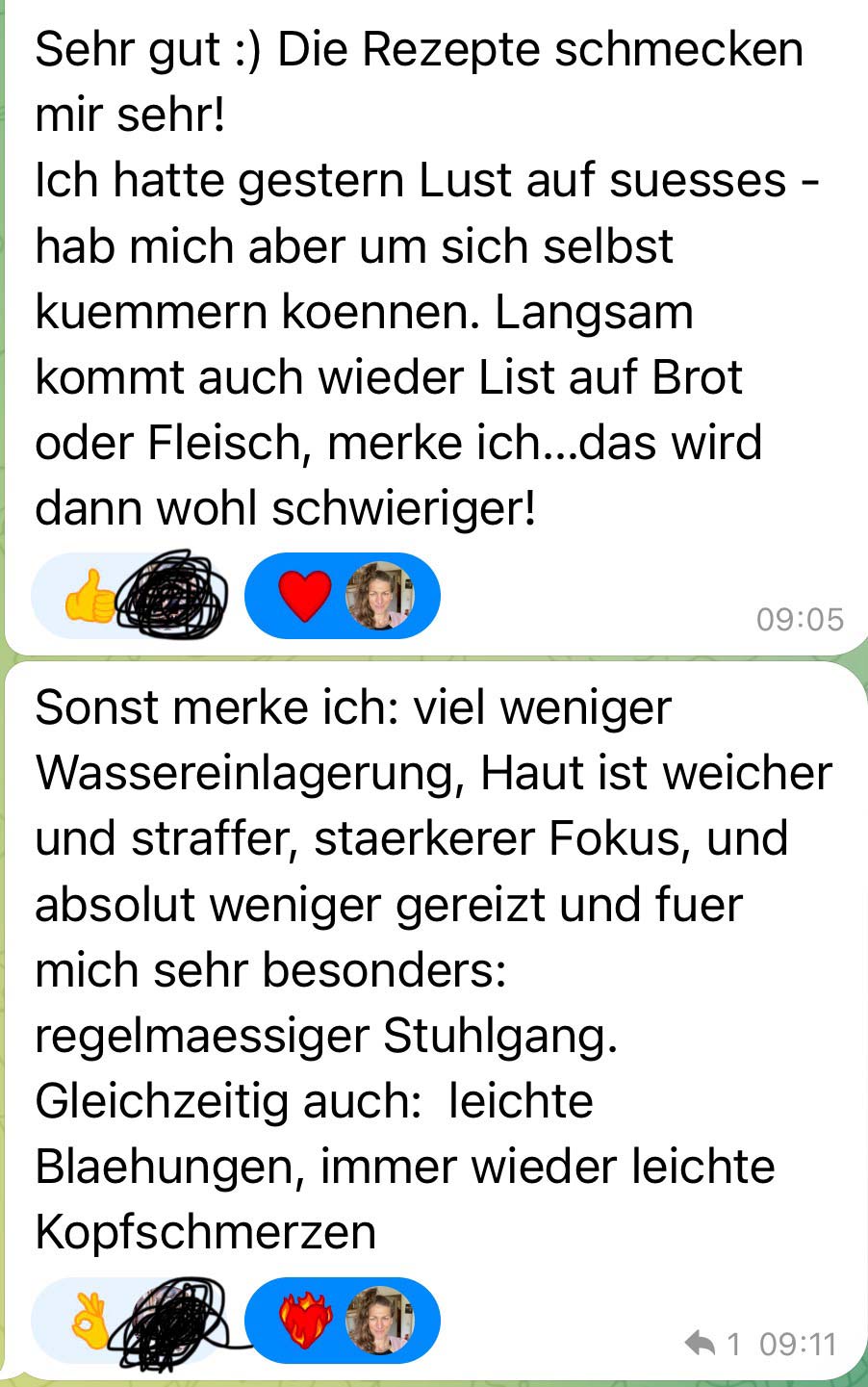This screenshot has width=868, height=1387.
Task: Tap the OK-hand reaction on the 09:11 message
Action: (x=89, y=1321)
